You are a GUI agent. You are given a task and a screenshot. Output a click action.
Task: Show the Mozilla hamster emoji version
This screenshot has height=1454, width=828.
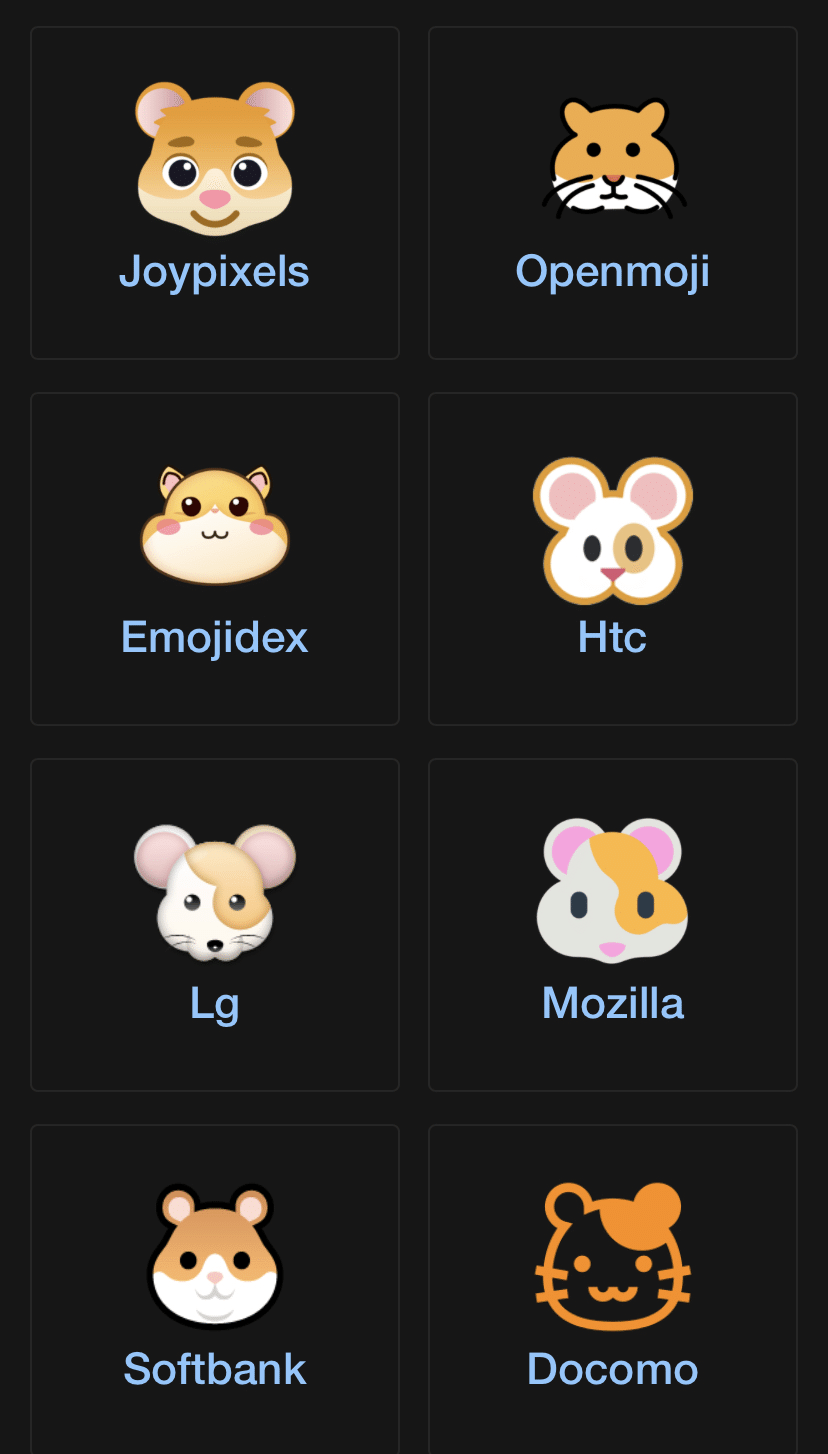point(612,924)
